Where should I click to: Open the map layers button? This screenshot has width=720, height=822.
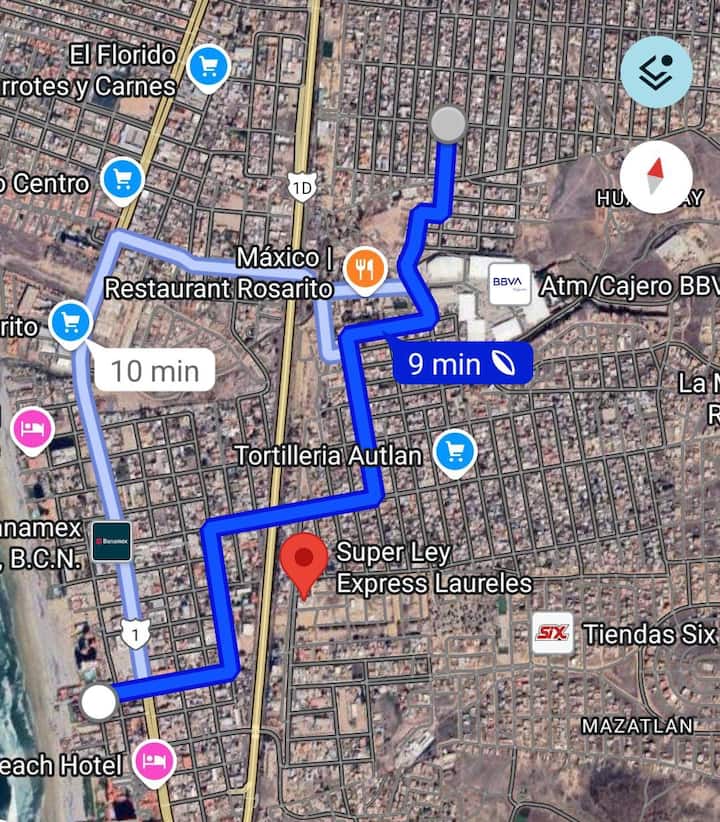[x=656, y=72]
